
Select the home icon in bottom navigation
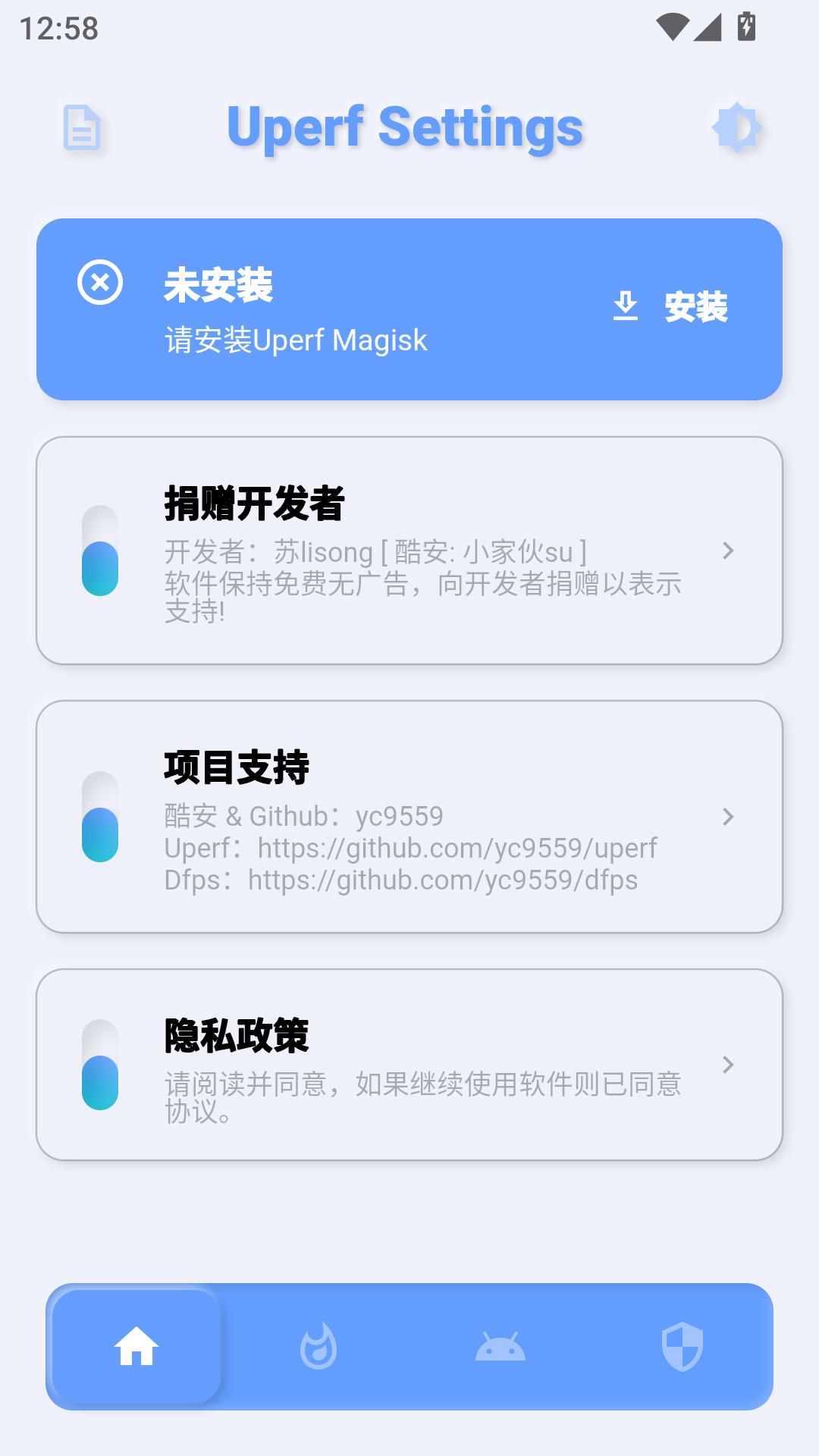[136, 1346]
